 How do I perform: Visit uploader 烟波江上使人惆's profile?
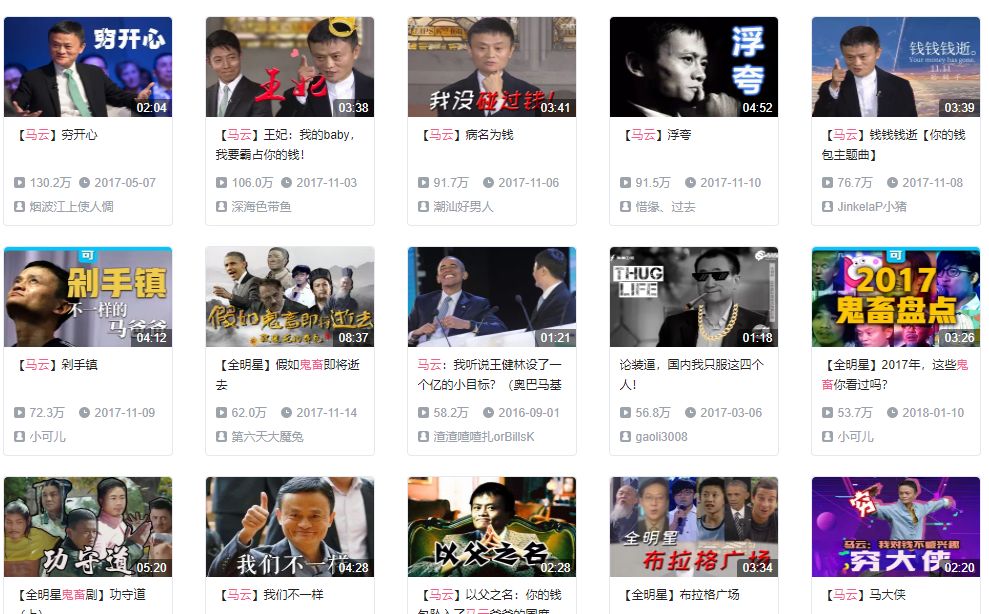71,207
